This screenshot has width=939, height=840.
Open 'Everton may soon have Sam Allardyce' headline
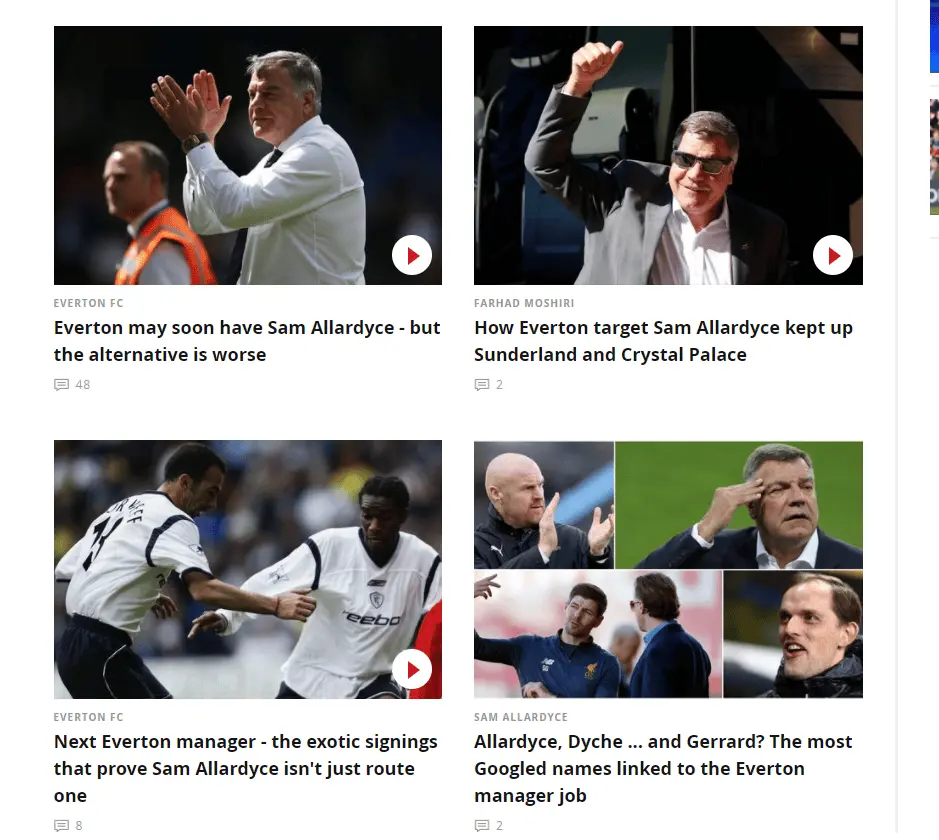pyautogui.click(x=247, y=341)
